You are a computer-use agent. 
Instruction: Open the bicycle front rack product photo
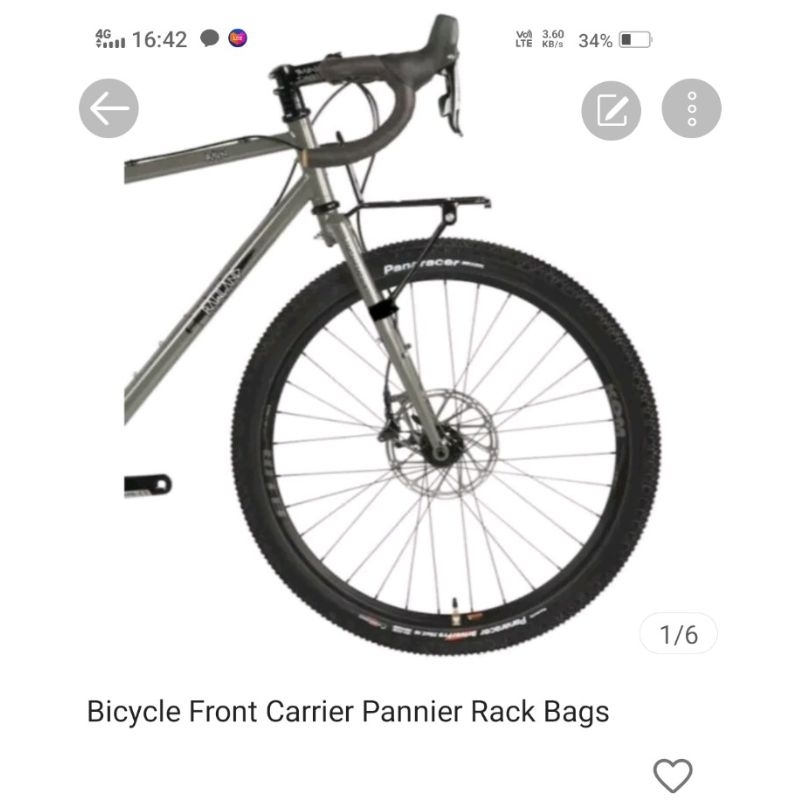(x=400, y=370)
